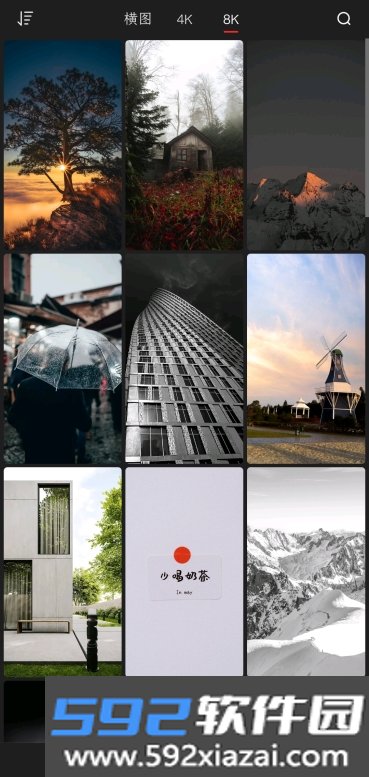Open the foggy forest cabin wallpaper
369x777 pixels.
184,145
